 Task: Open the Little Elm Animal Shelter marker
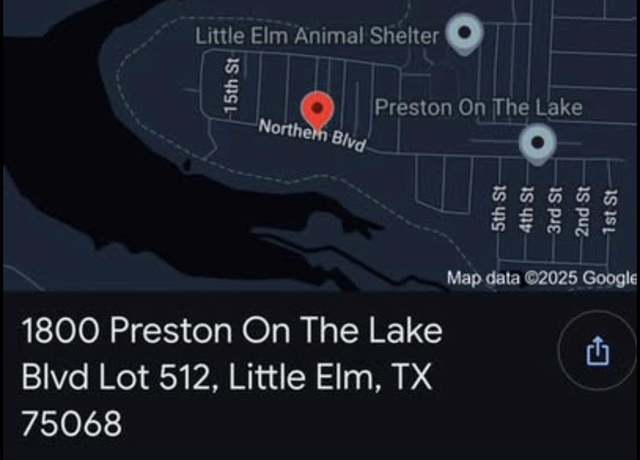point(463,34)
